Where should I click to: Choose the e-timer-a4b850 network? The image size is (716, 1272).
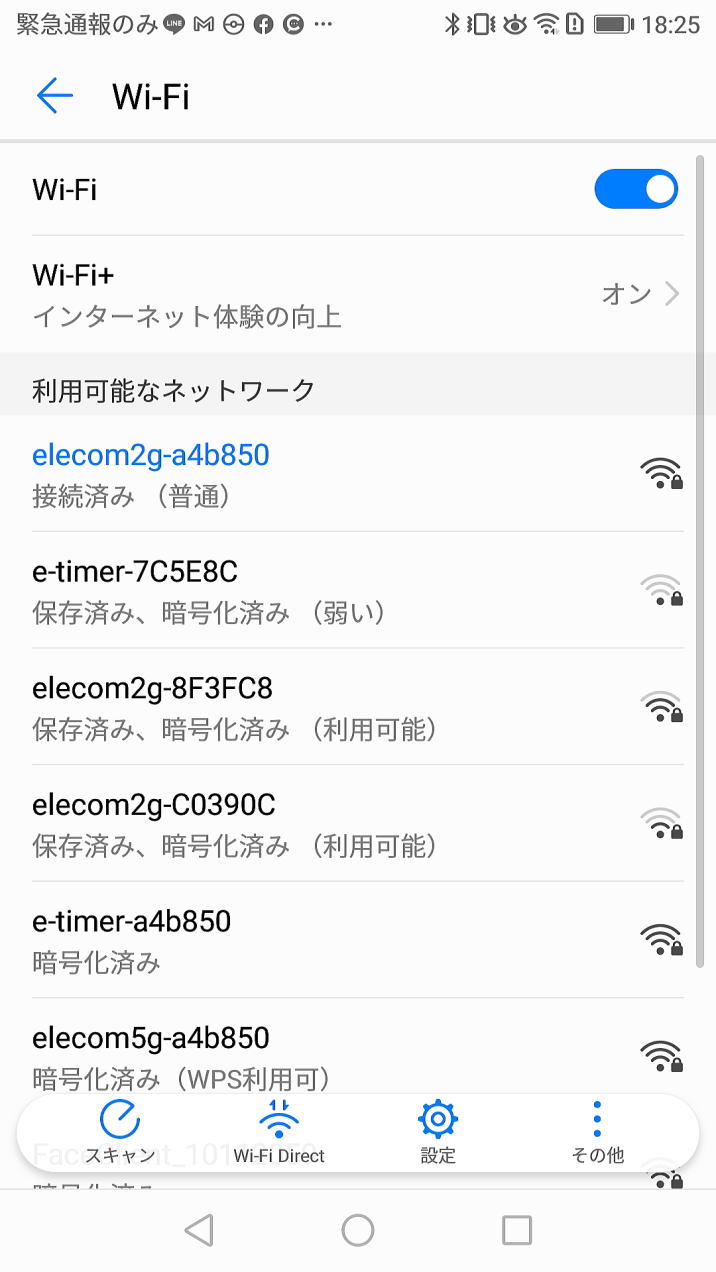click(x=358, y=940)
